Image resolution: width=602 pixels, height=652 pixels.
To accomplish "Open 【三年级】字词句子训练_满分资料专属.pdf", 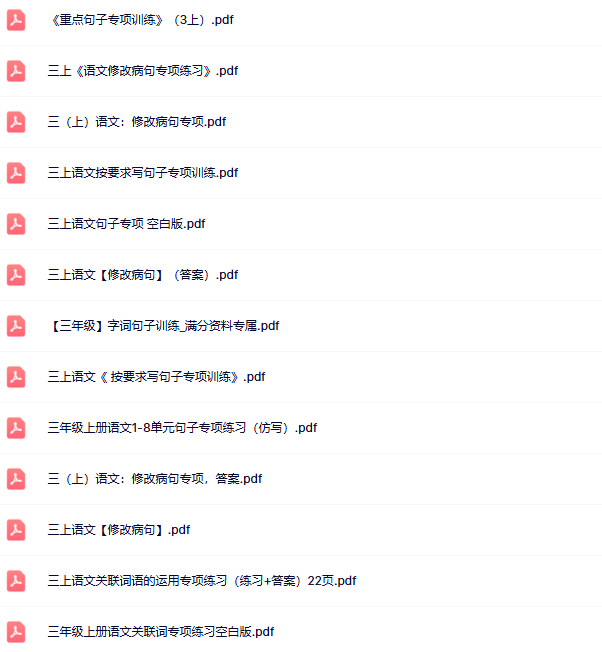I will 163,326.
